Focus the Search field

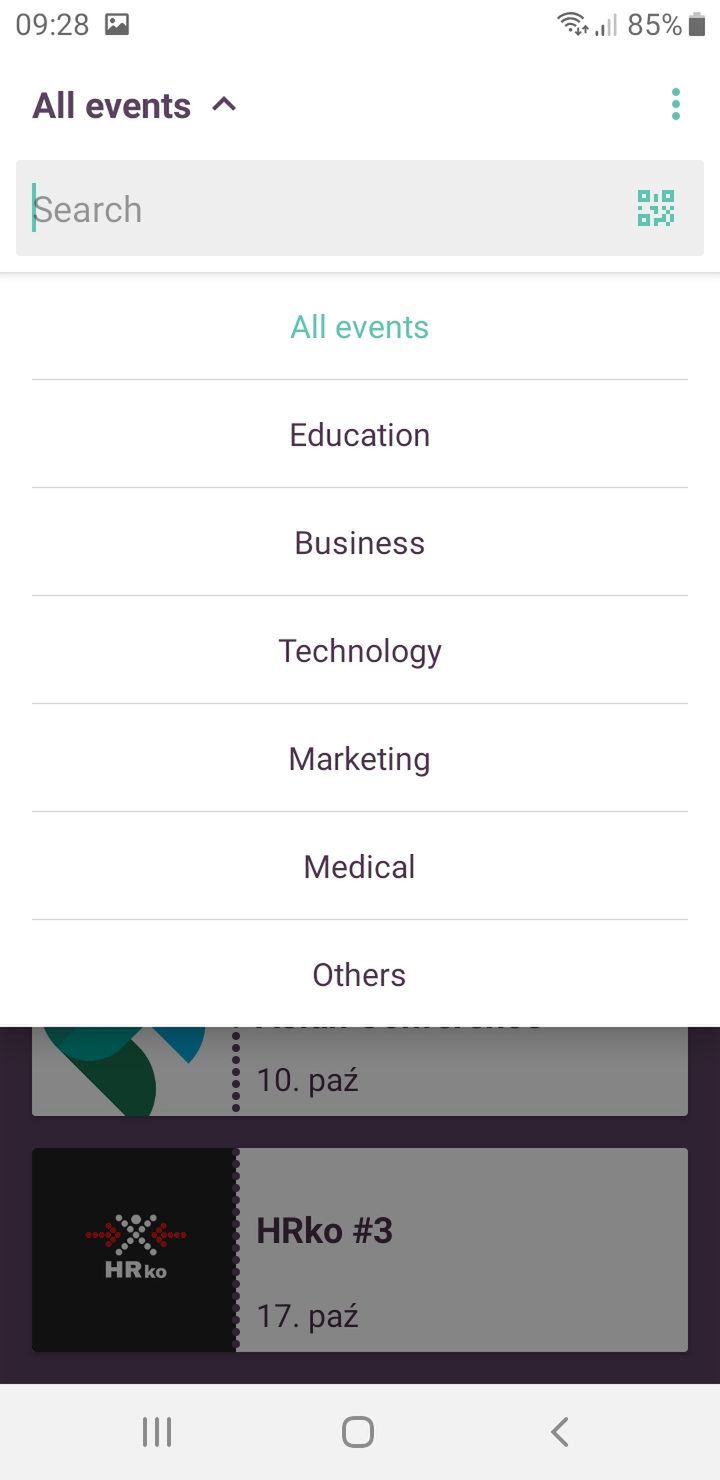[320, 208]
